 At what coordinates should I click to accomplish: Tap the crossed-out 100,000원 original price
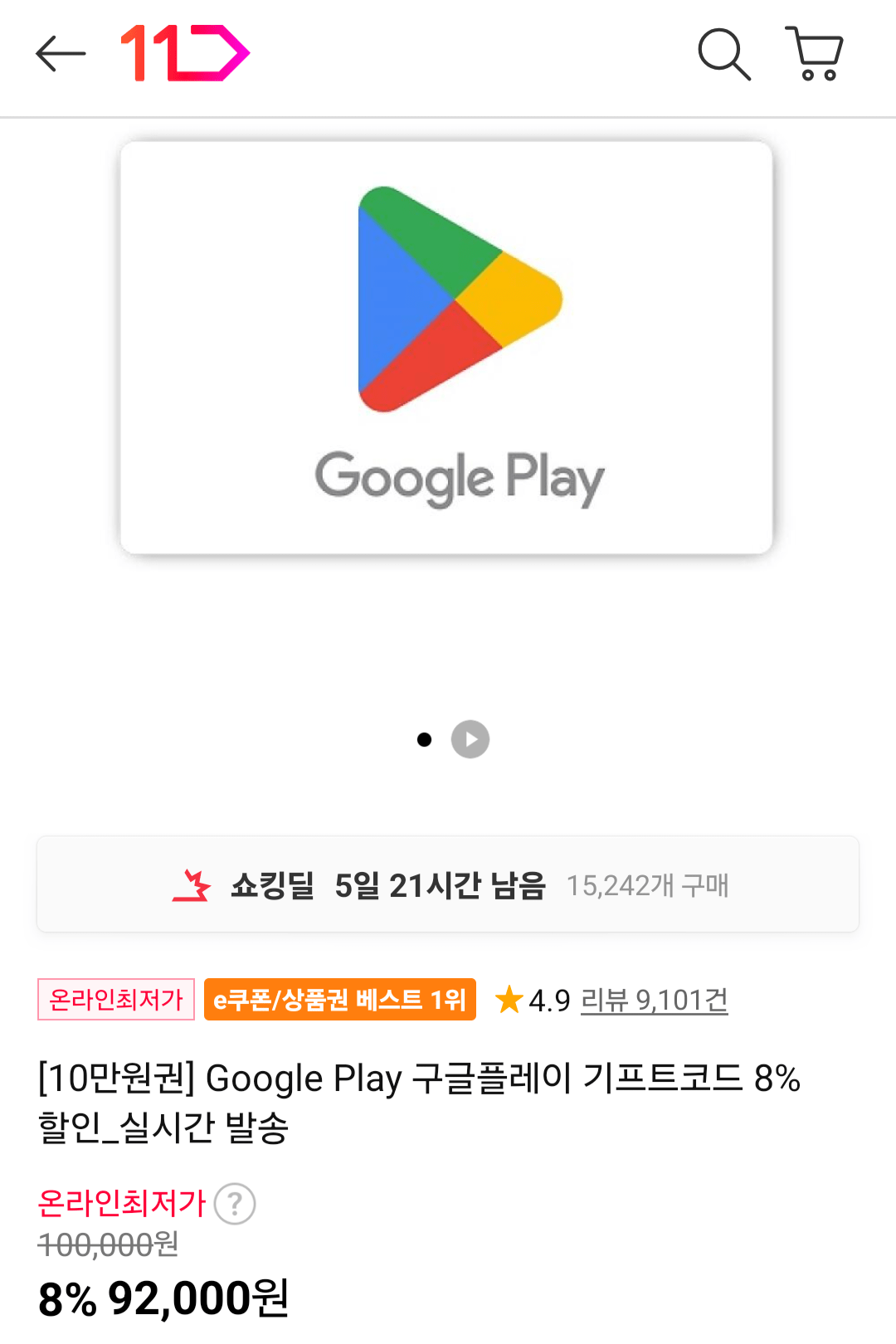pyautogui.click(x=106, y=1246)
